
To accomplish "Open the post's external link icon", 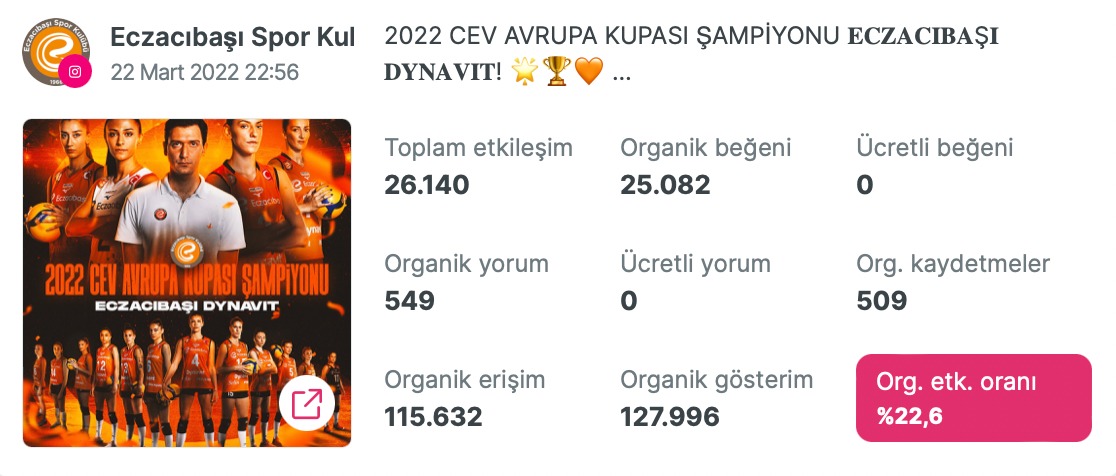I will click(x=306, y=403).
